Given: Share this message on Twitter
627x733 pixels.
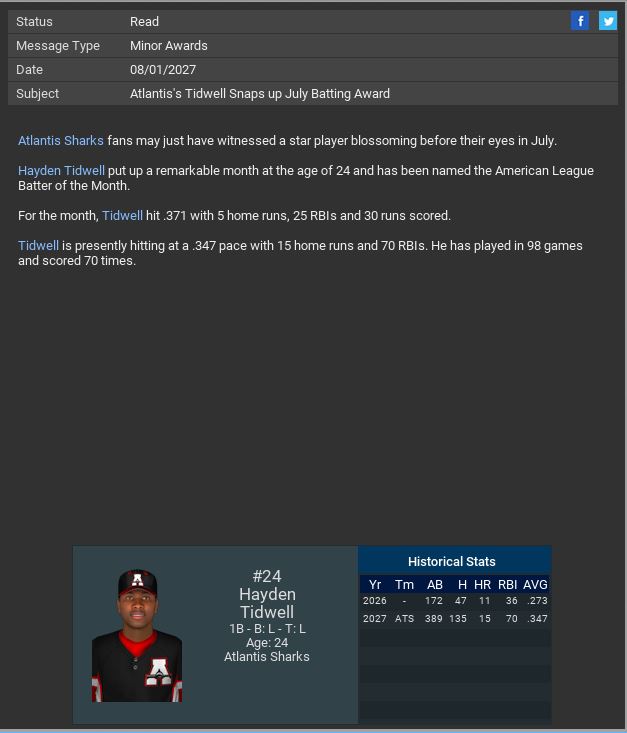Looking at the screenshot, I should point(607,21).
